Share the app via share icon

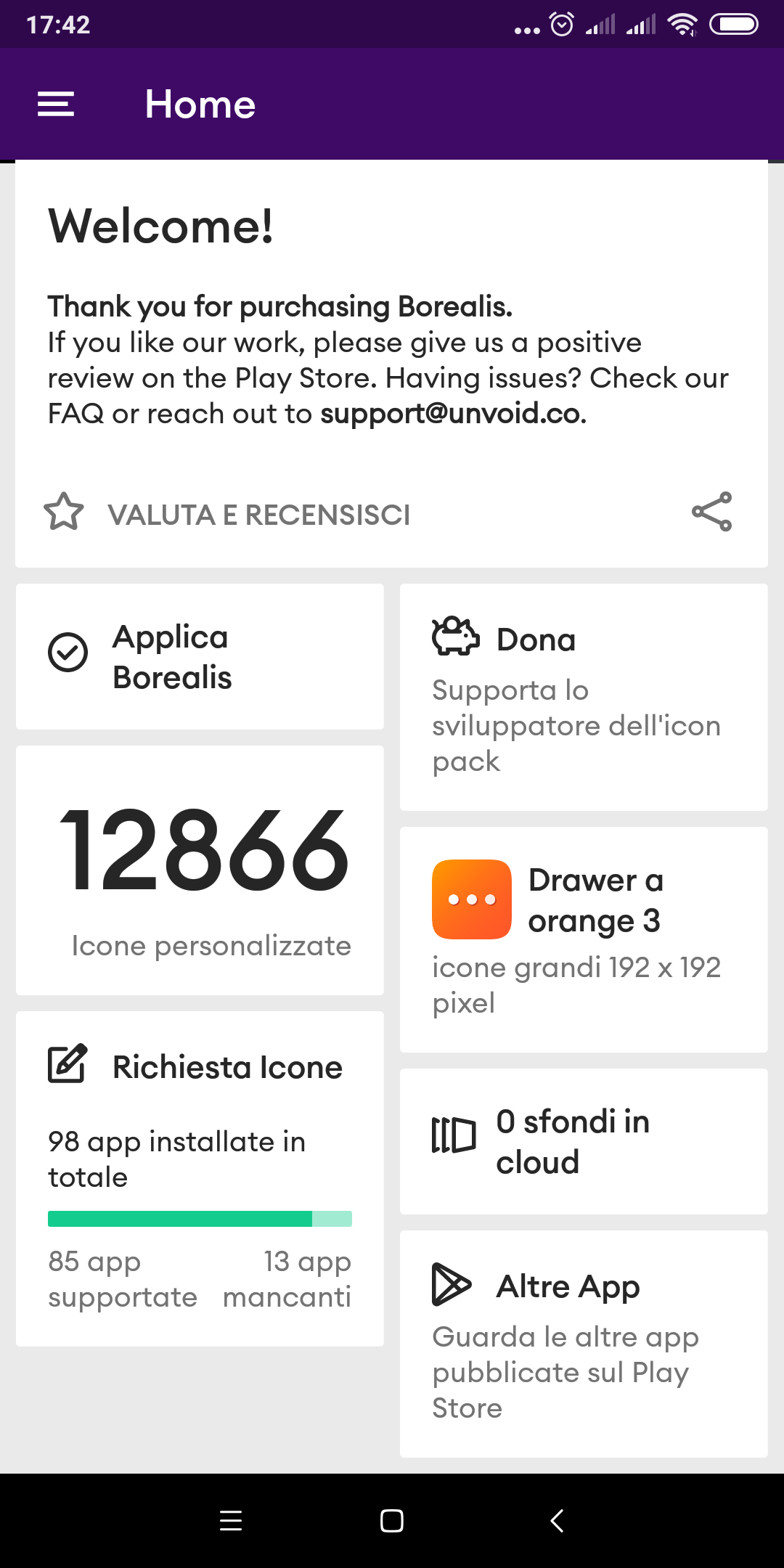[711, 512]
